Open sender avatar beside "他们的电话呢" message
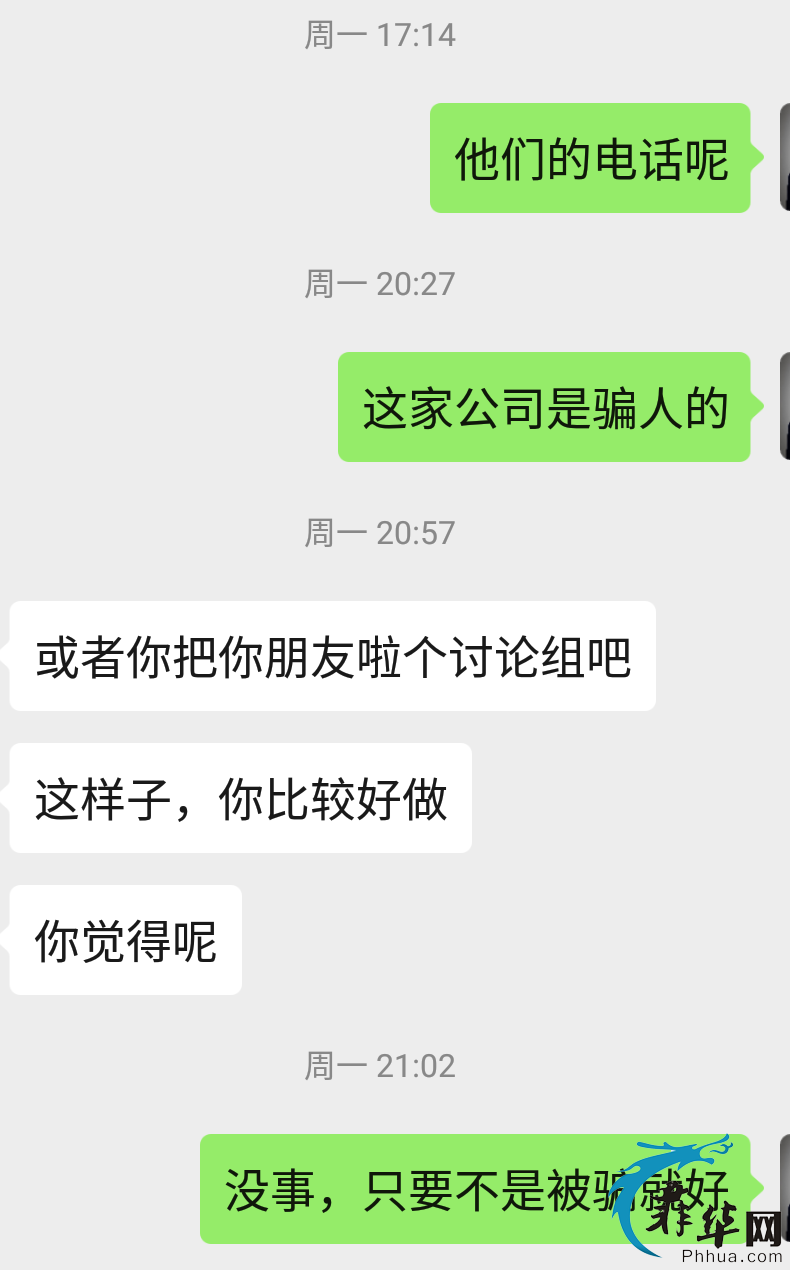 [785, 157]
